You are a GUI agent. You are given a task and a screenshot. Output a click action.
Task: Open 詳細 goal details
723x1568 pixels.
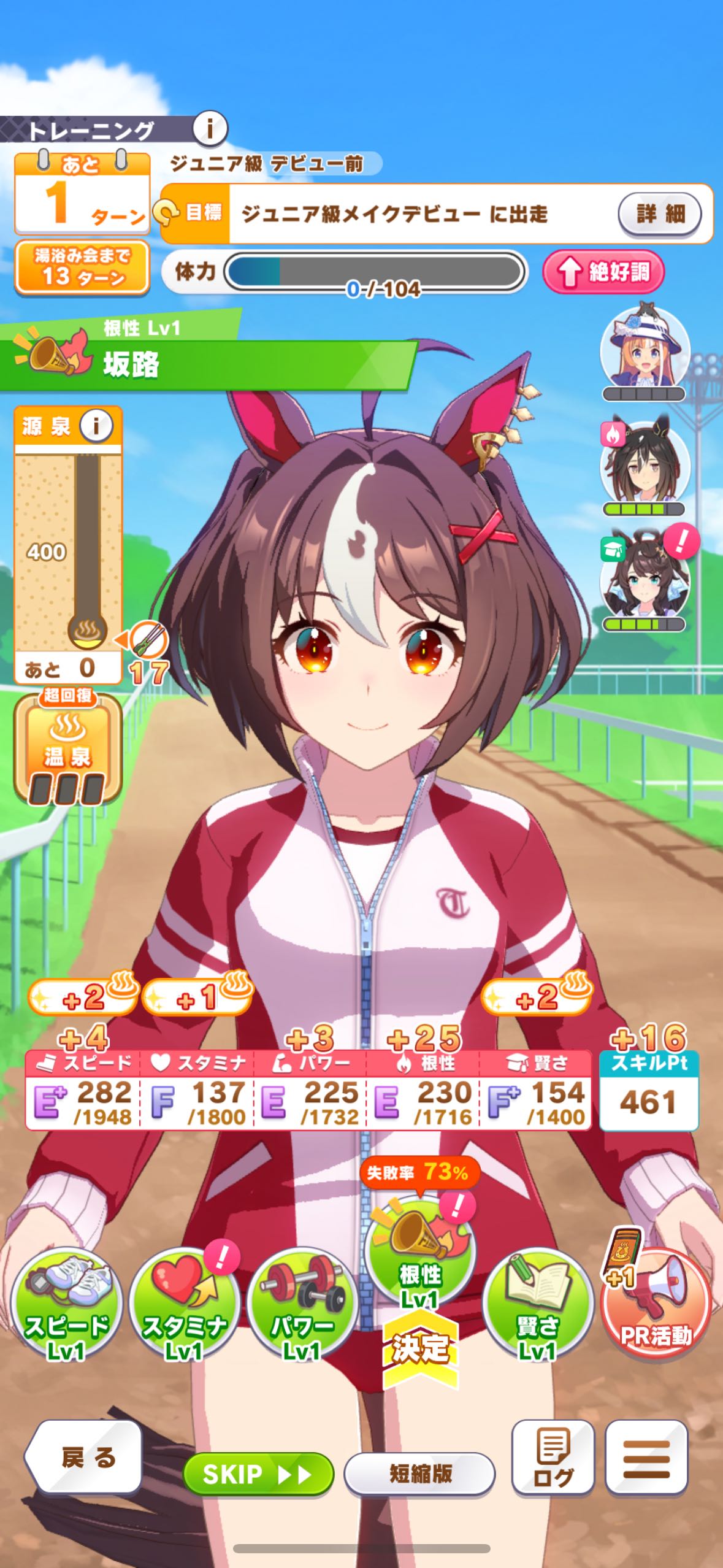659,214
